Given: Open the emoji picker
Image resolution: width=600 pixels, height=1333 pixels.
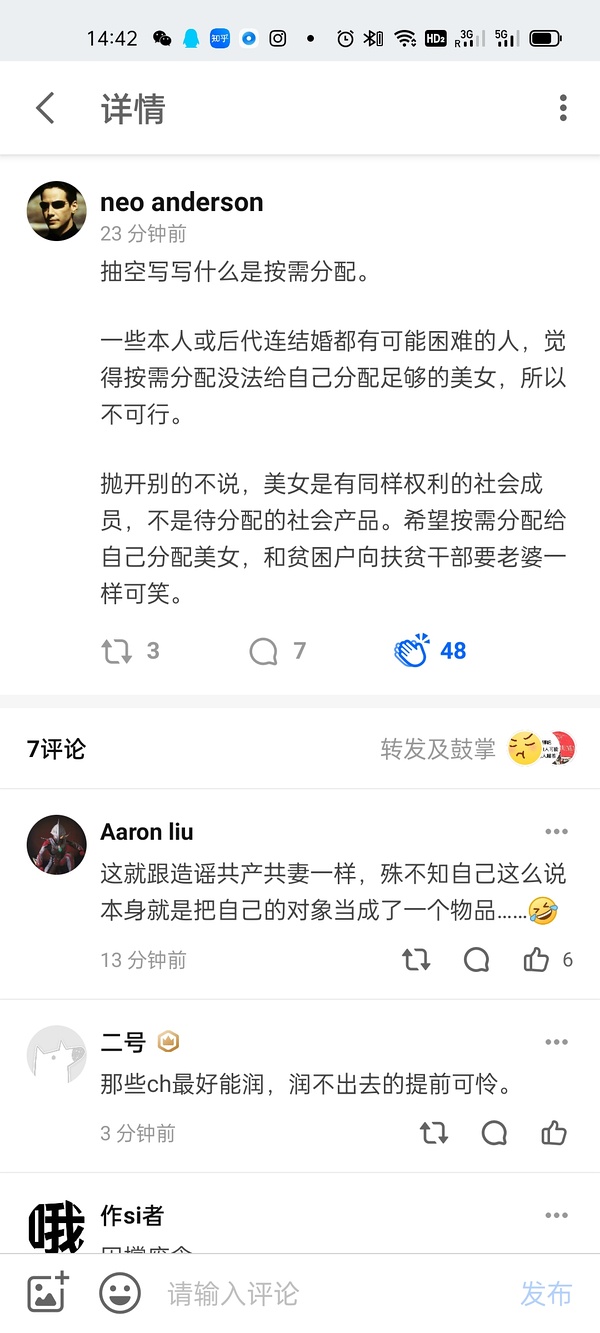Looking at the screenshot, I should [x=119, y=1293].
